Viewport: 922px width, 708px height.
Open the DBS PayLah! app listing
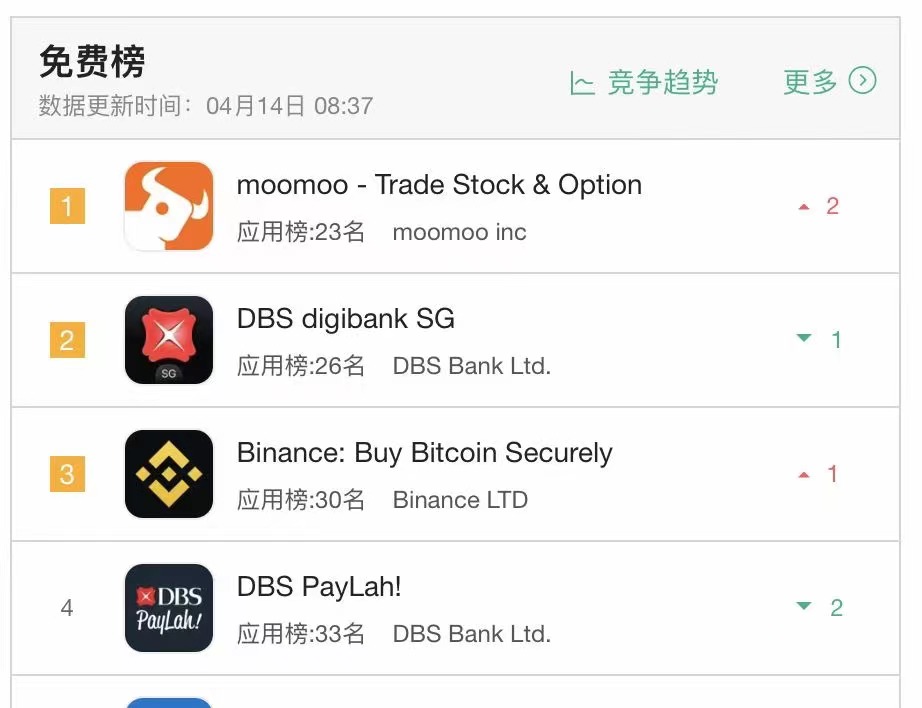click(x=319, y=588)
